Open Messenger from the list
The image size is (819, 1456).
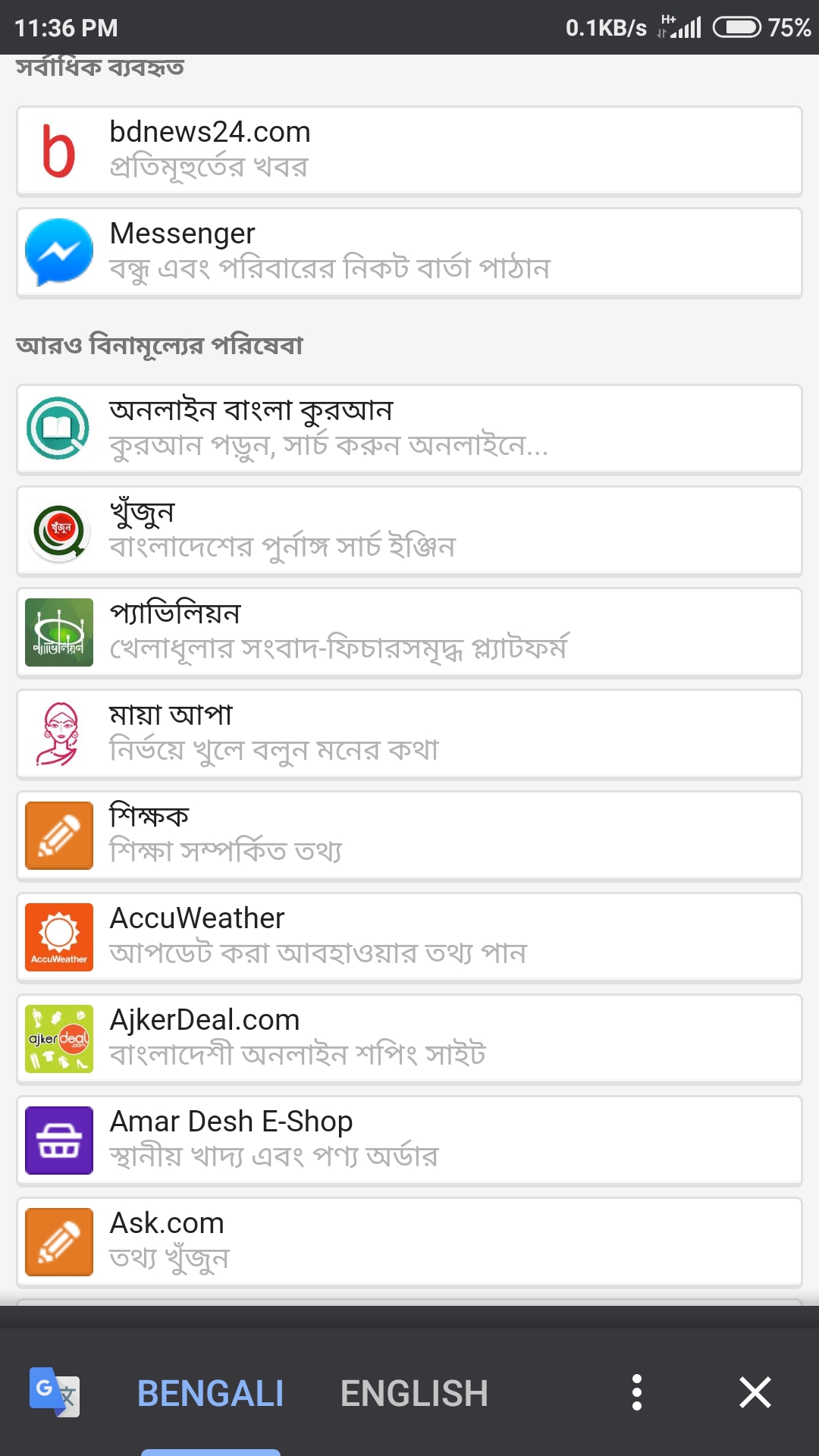[x=409, y=252]
